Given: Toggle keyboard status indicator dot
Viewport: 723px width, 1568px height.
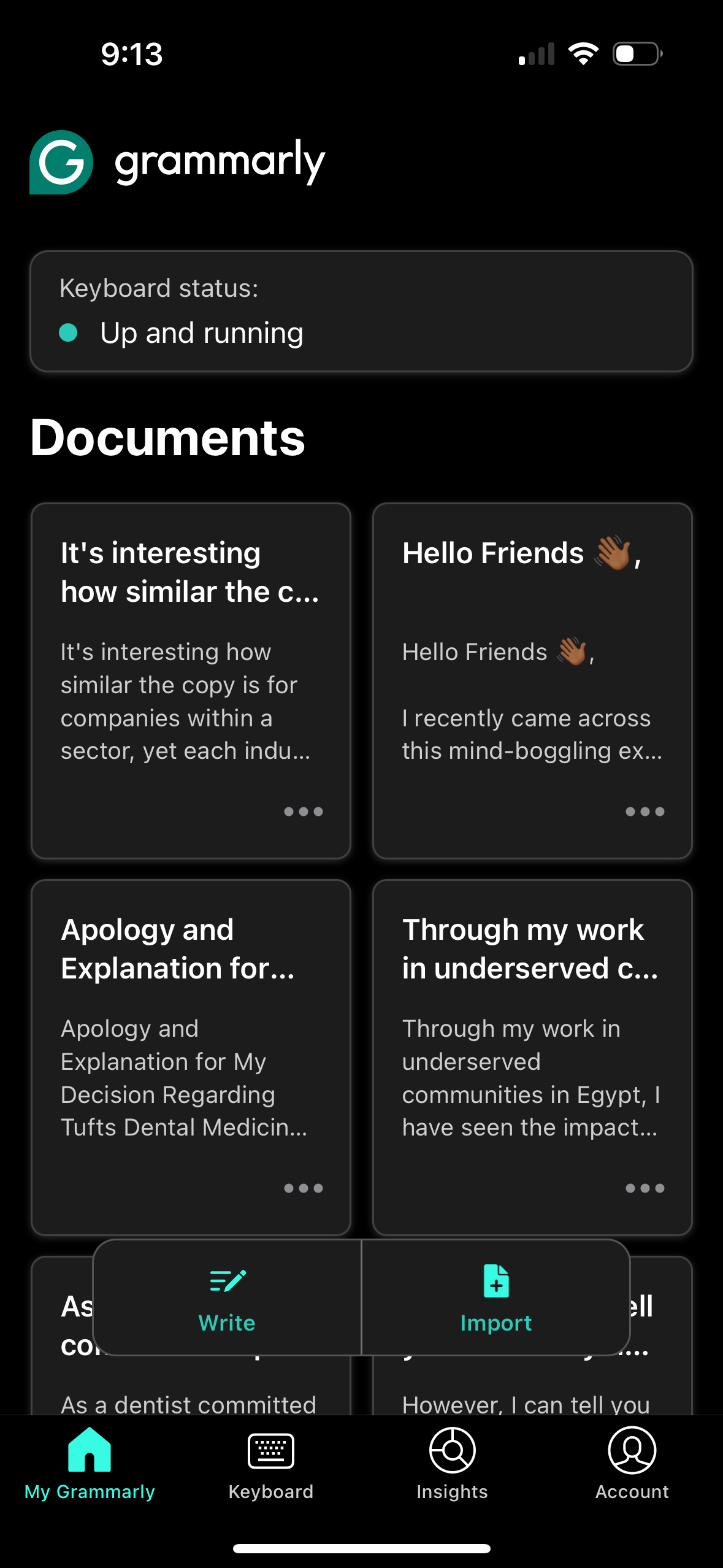Looking at the screenshot, I should click(x=69, y=331).
